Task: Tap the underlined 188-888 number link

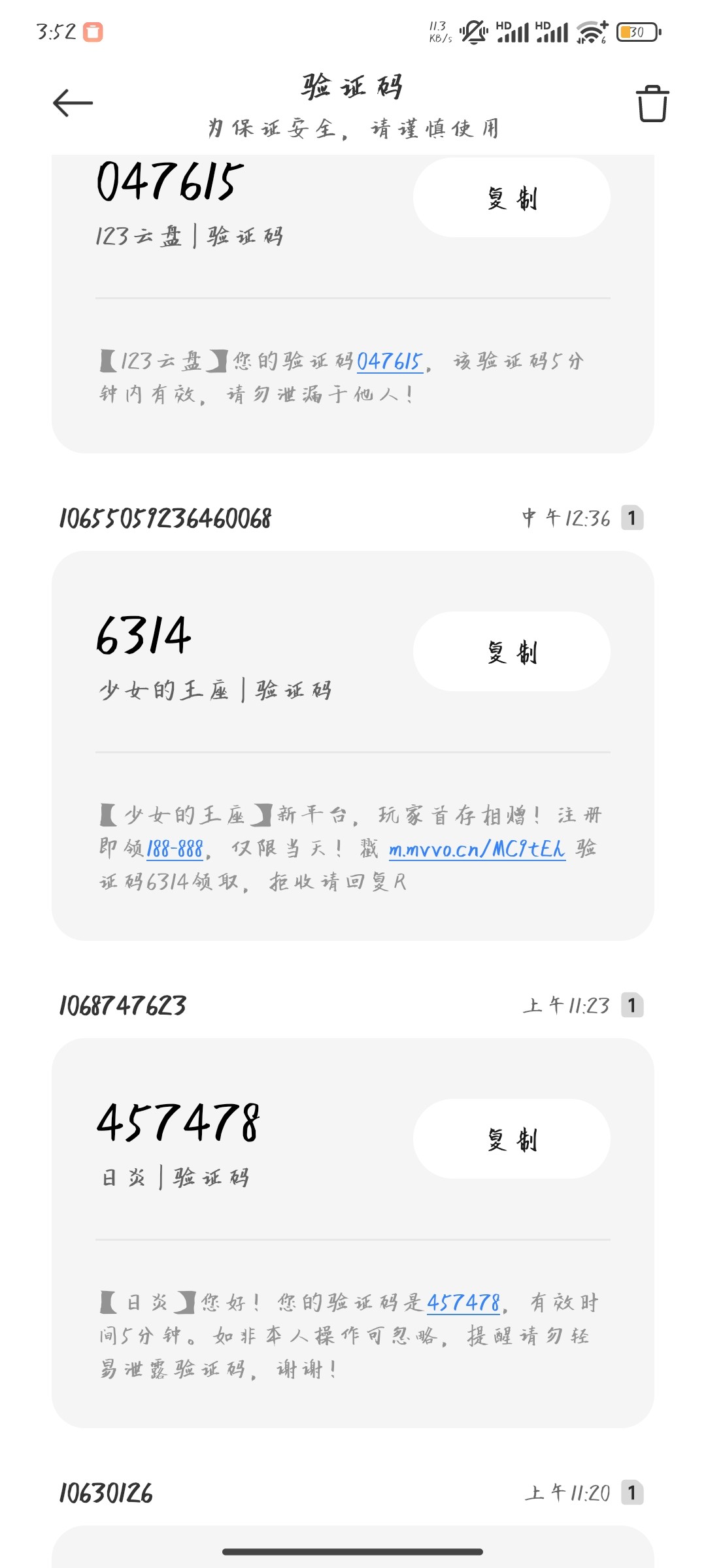Action: pyautogui.click(x=175, y=849)
